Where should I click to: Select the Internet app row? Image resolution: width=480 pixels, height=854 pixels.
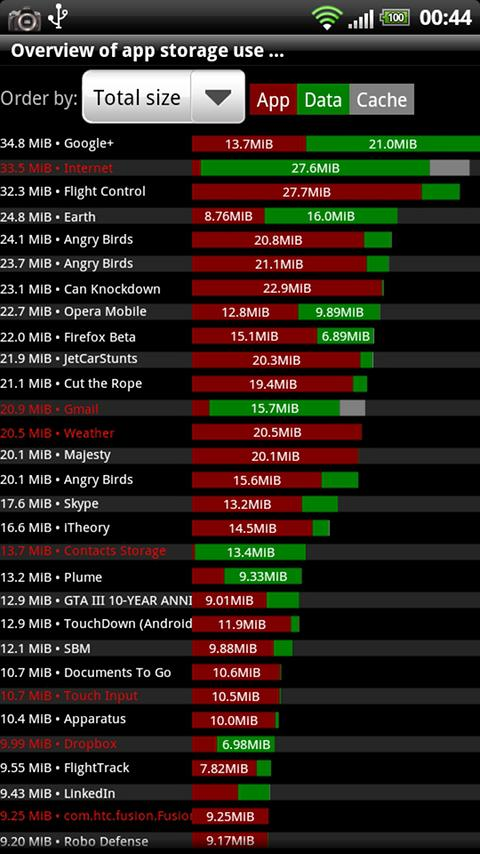[240, 168]
